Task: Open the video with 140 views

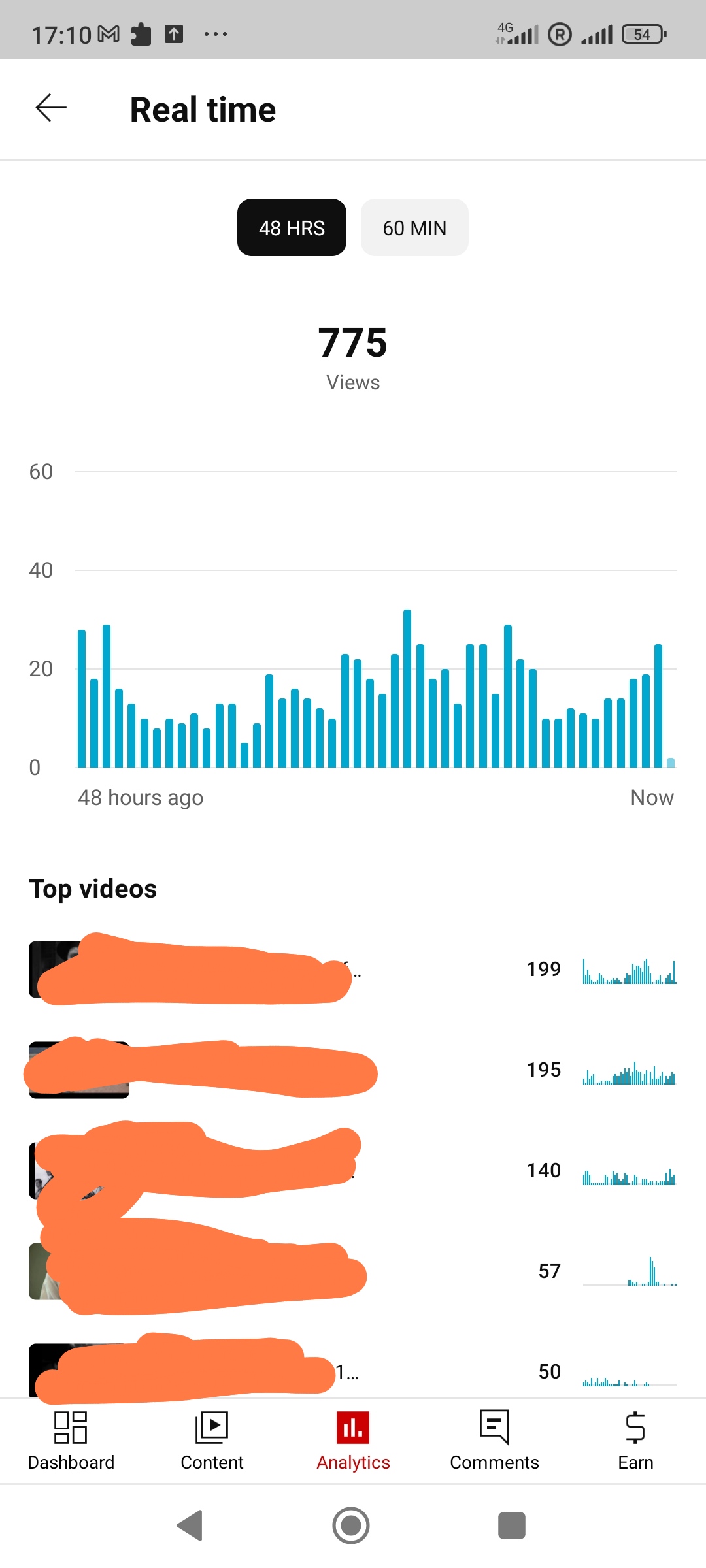Action: 353,1171
